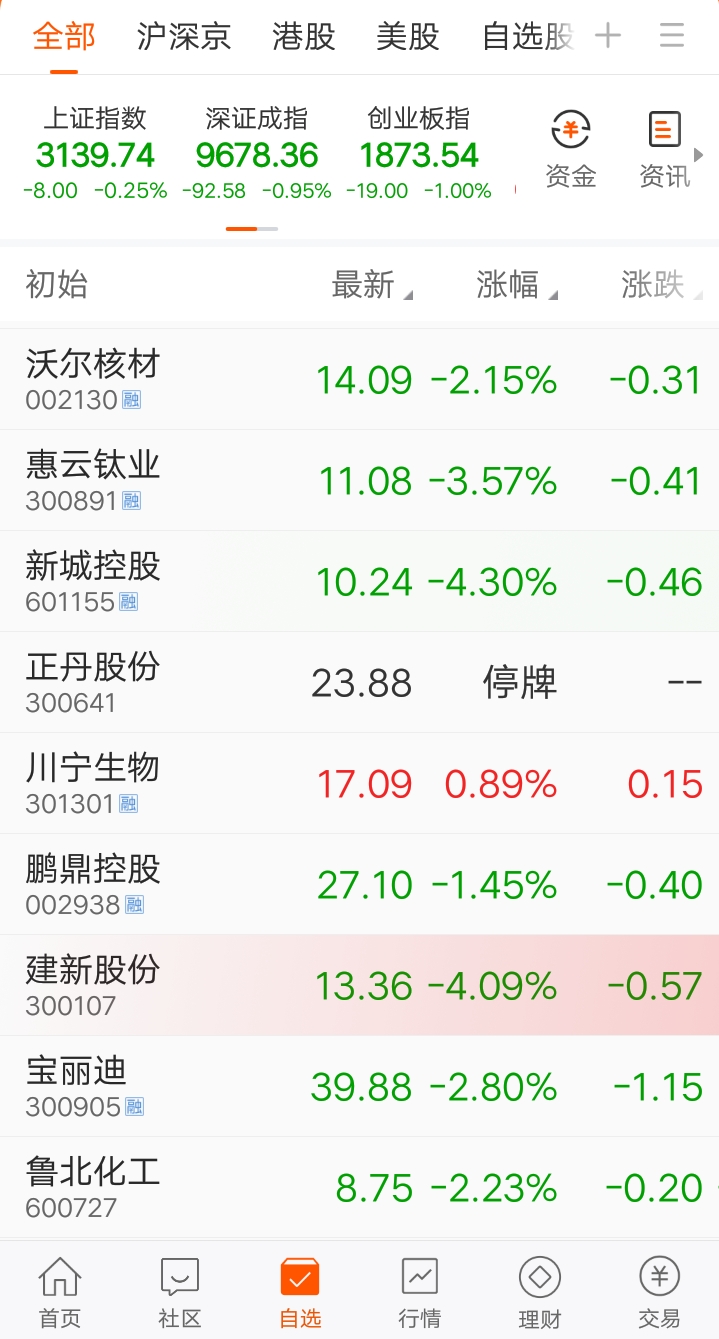Image resolution: width=719 pixels, height=1339 pixels.
Task: Switch to the 行情 tab
Action: 420,1292
